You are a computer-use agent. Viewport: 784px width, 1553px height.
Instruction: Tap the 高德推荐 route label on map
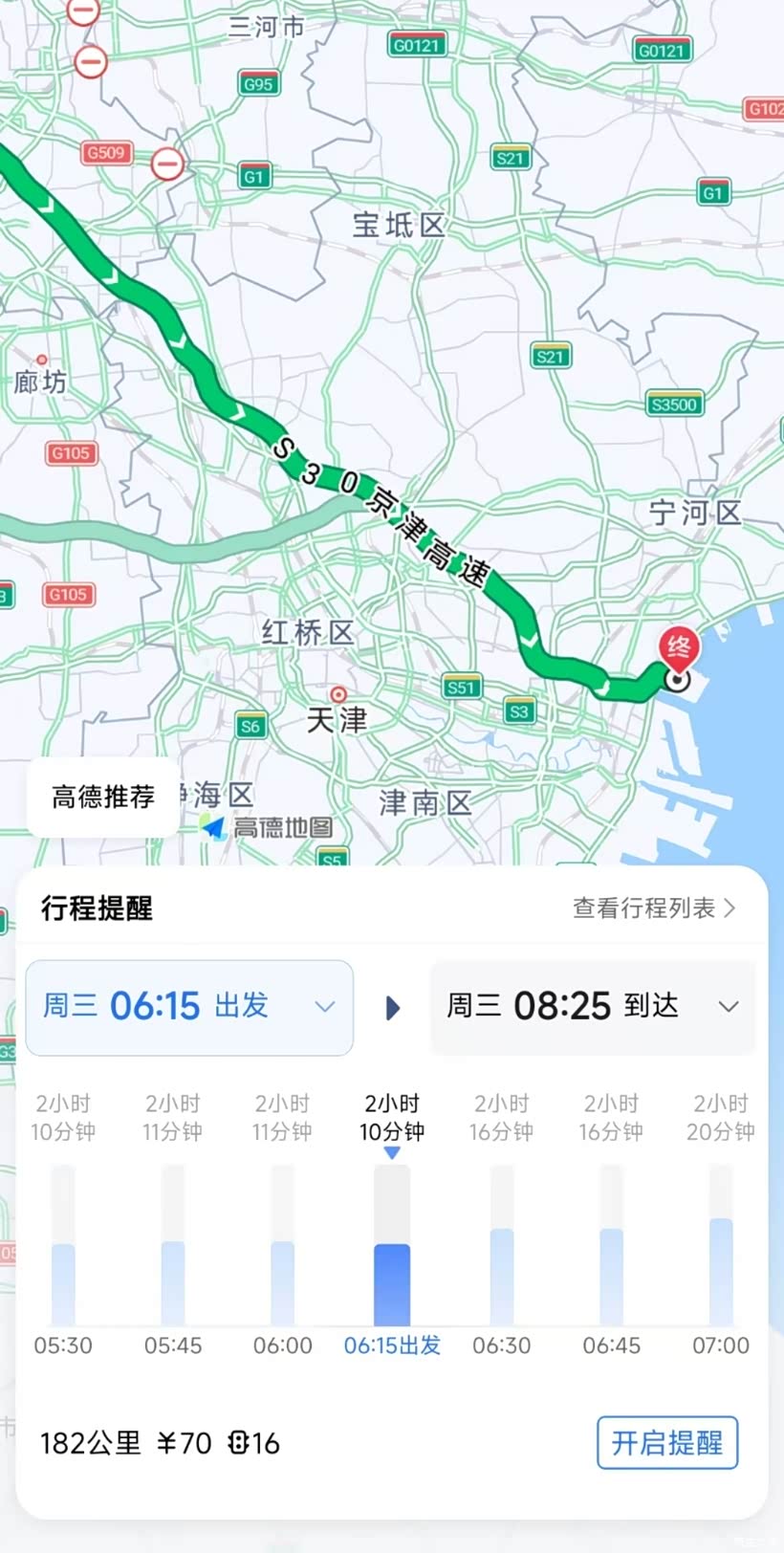[x=103, y=797]
